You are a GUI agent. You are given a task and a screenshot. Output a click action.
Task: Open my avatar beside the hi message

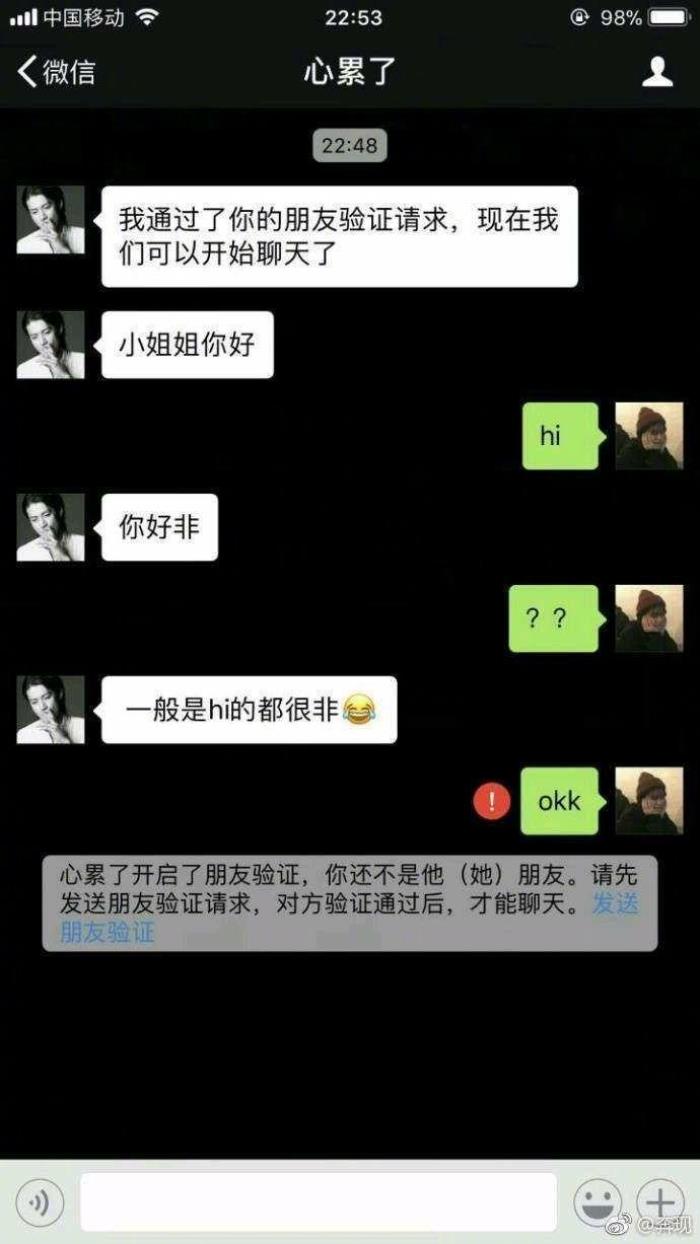pyautogui.click(x=648, y=436)
